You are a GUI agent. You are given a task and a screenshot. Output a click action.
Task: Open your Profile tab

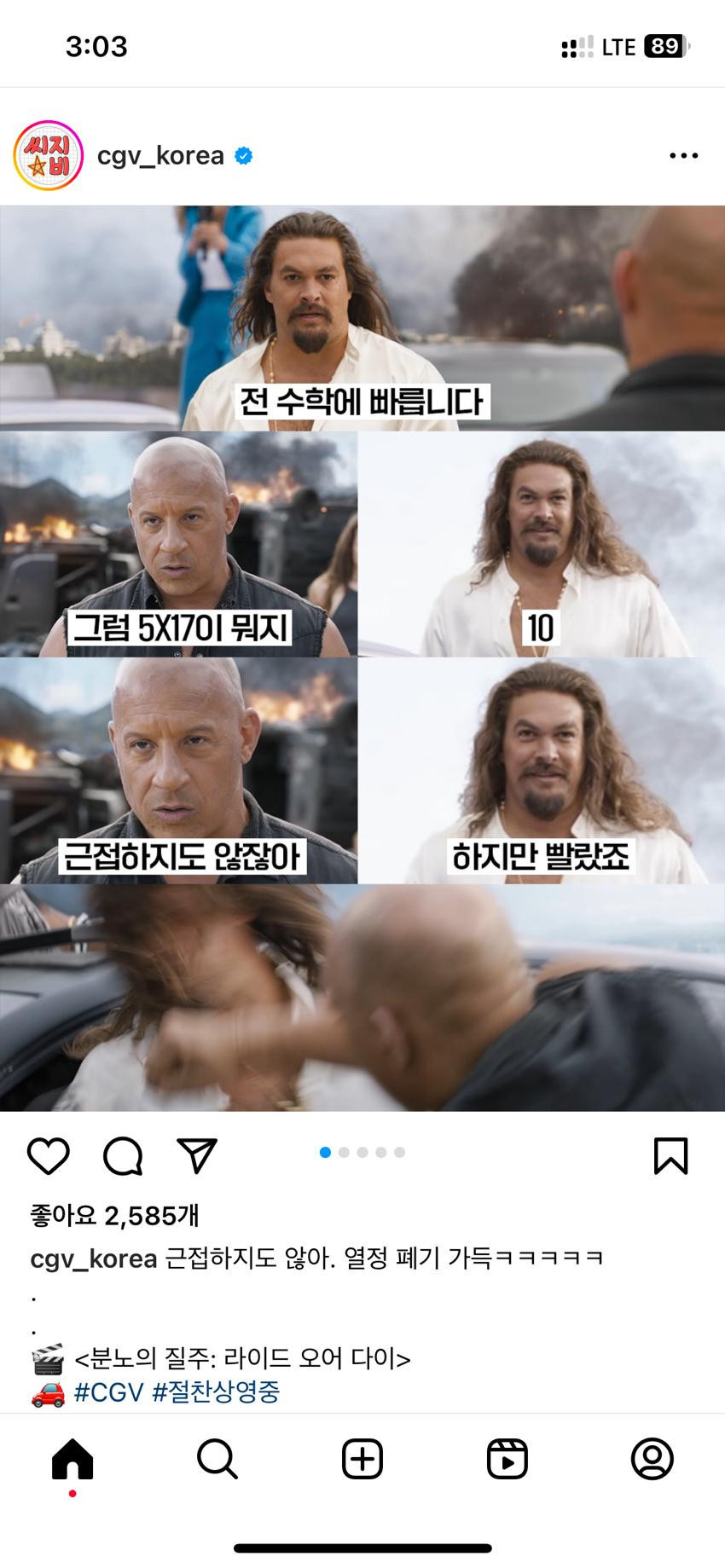(652, 1459)
